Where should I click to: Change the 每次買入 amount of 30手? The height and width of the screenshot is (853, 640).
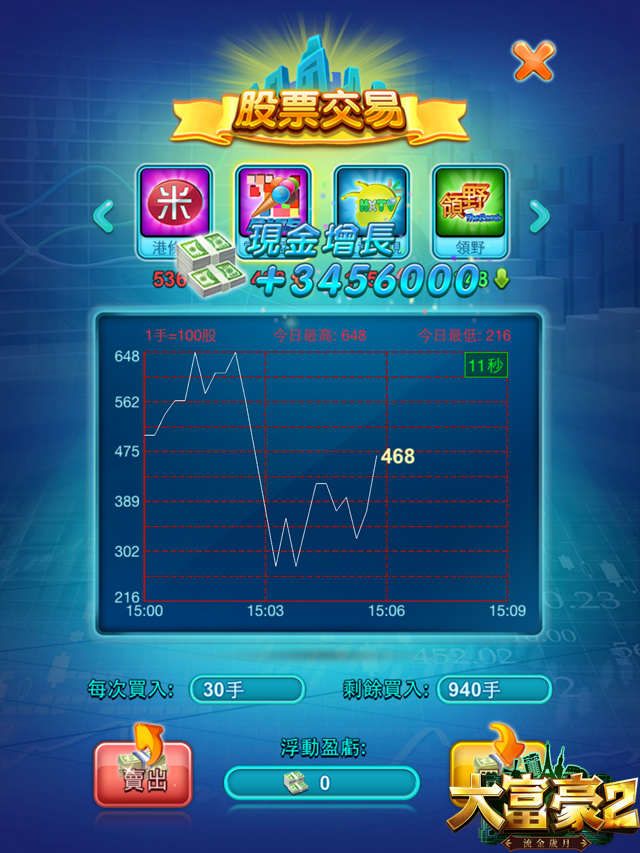[247, 690]
